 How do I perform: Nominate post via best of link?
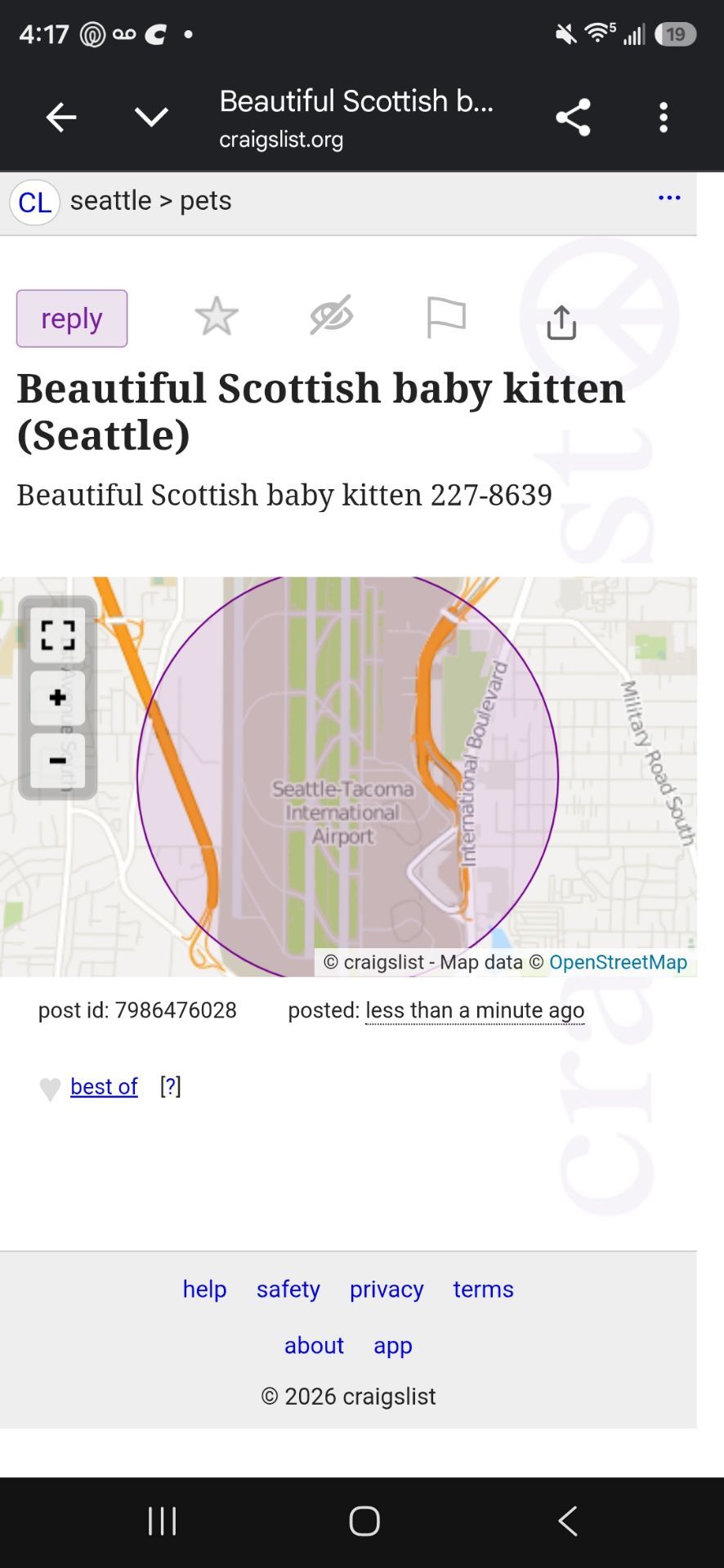tap(104, 1086)
